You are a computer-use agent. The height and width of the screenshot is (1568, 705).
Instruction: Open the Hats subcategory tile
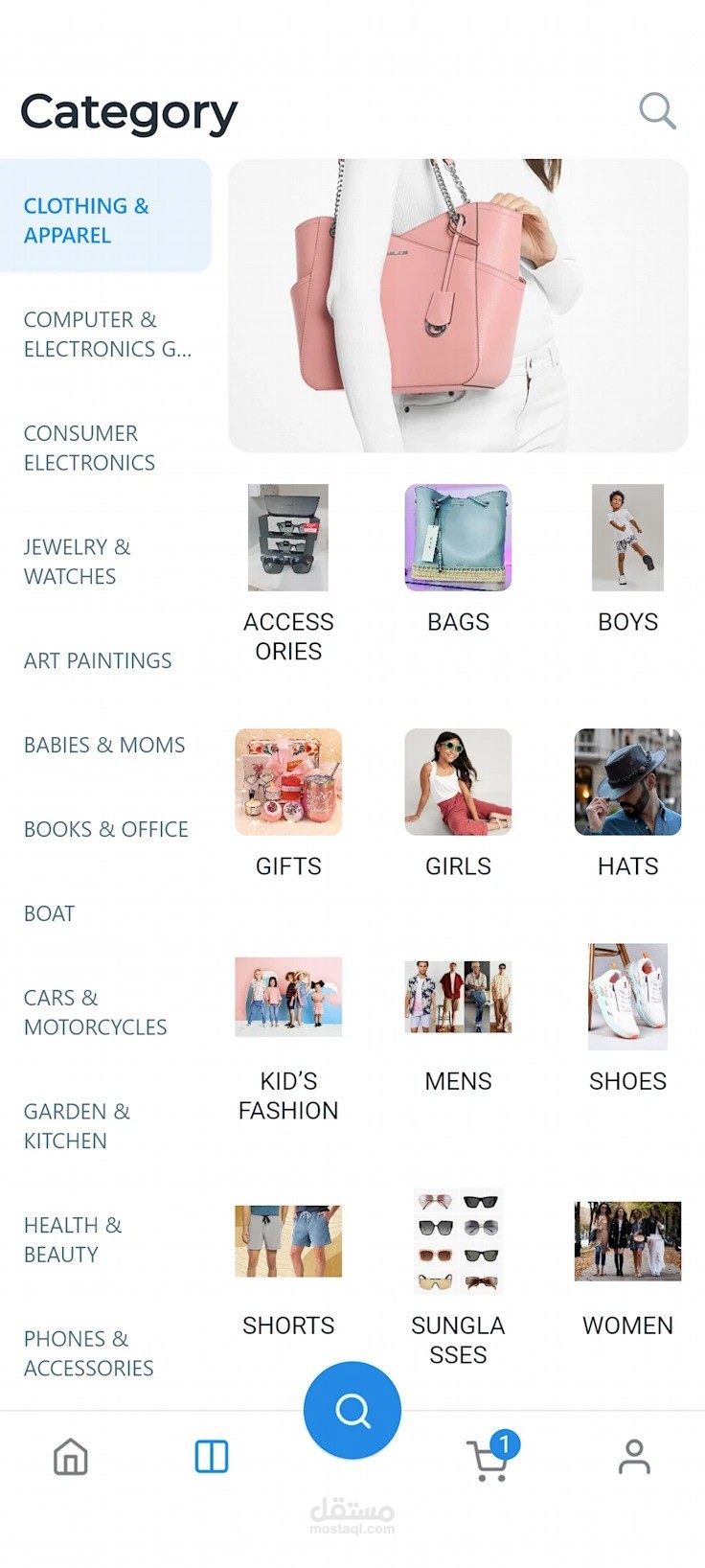point(627,800)
